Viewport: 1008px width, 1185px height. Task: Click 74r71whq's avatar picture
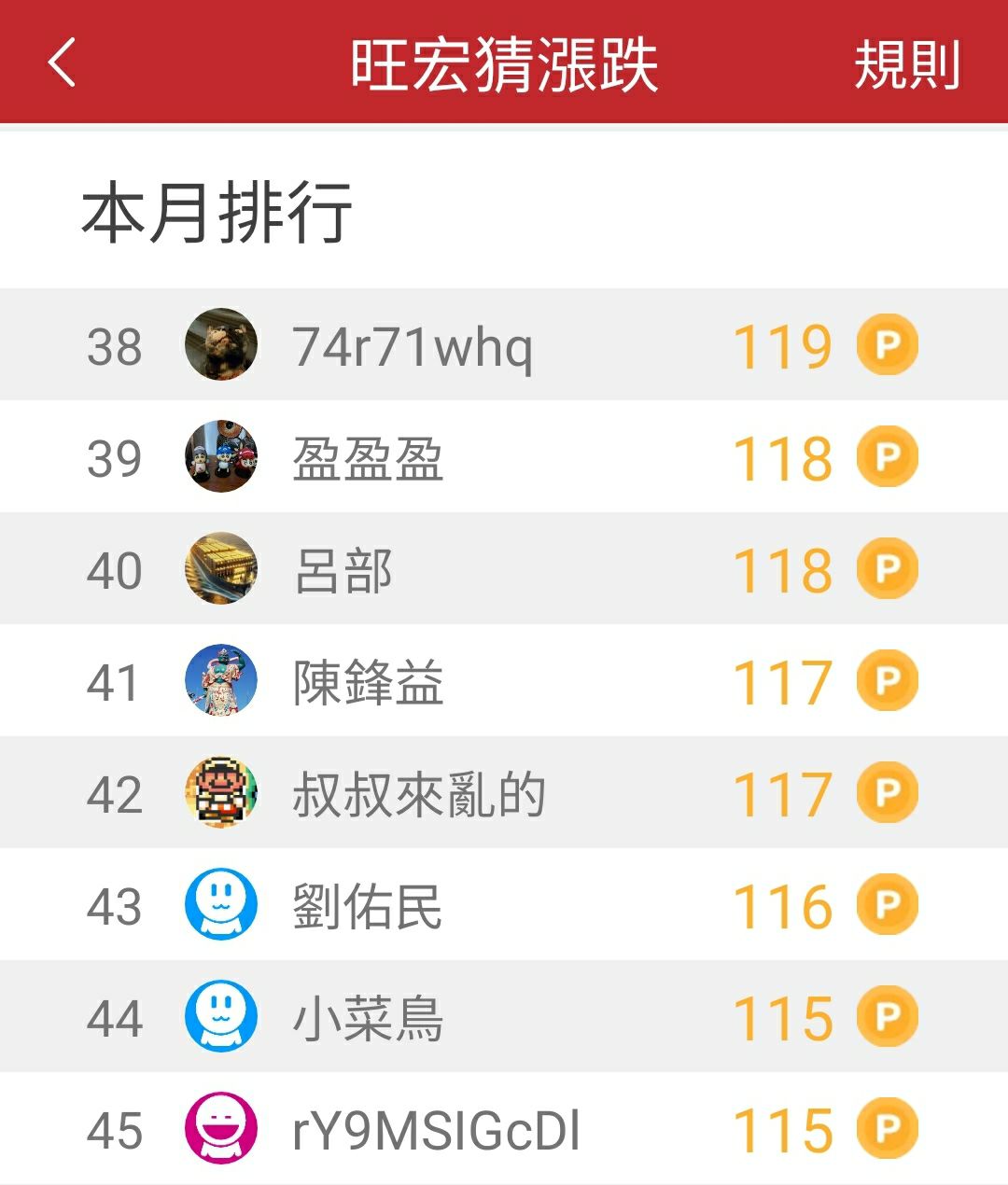[x=221, y=344]
